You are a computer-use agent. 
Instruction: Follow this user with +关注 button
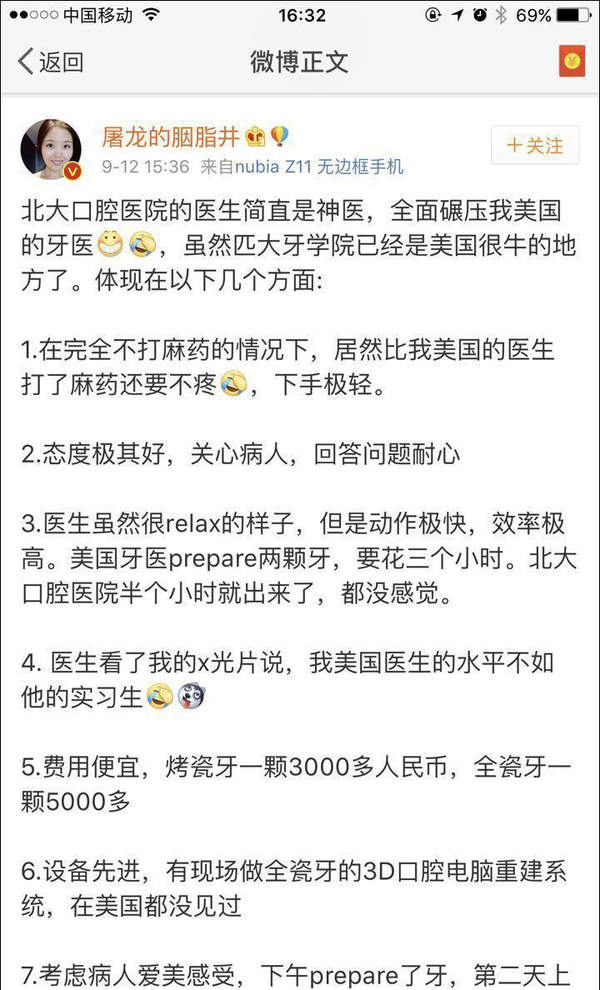click(x=534, y=146)
